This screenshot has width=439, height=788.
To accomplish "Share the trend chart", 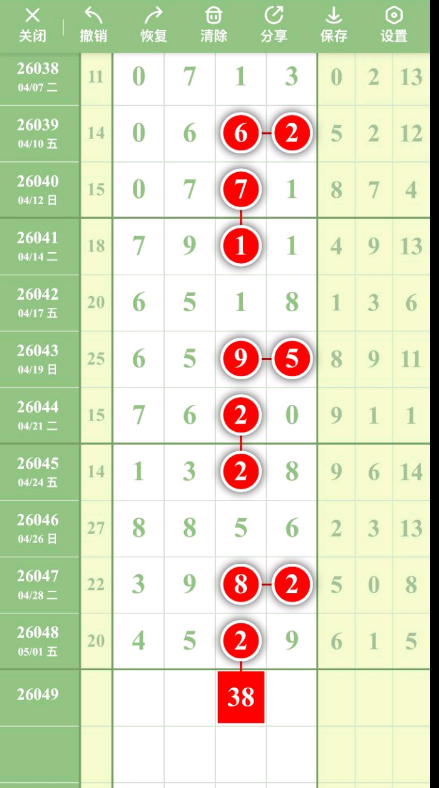I will click(274, 25).
